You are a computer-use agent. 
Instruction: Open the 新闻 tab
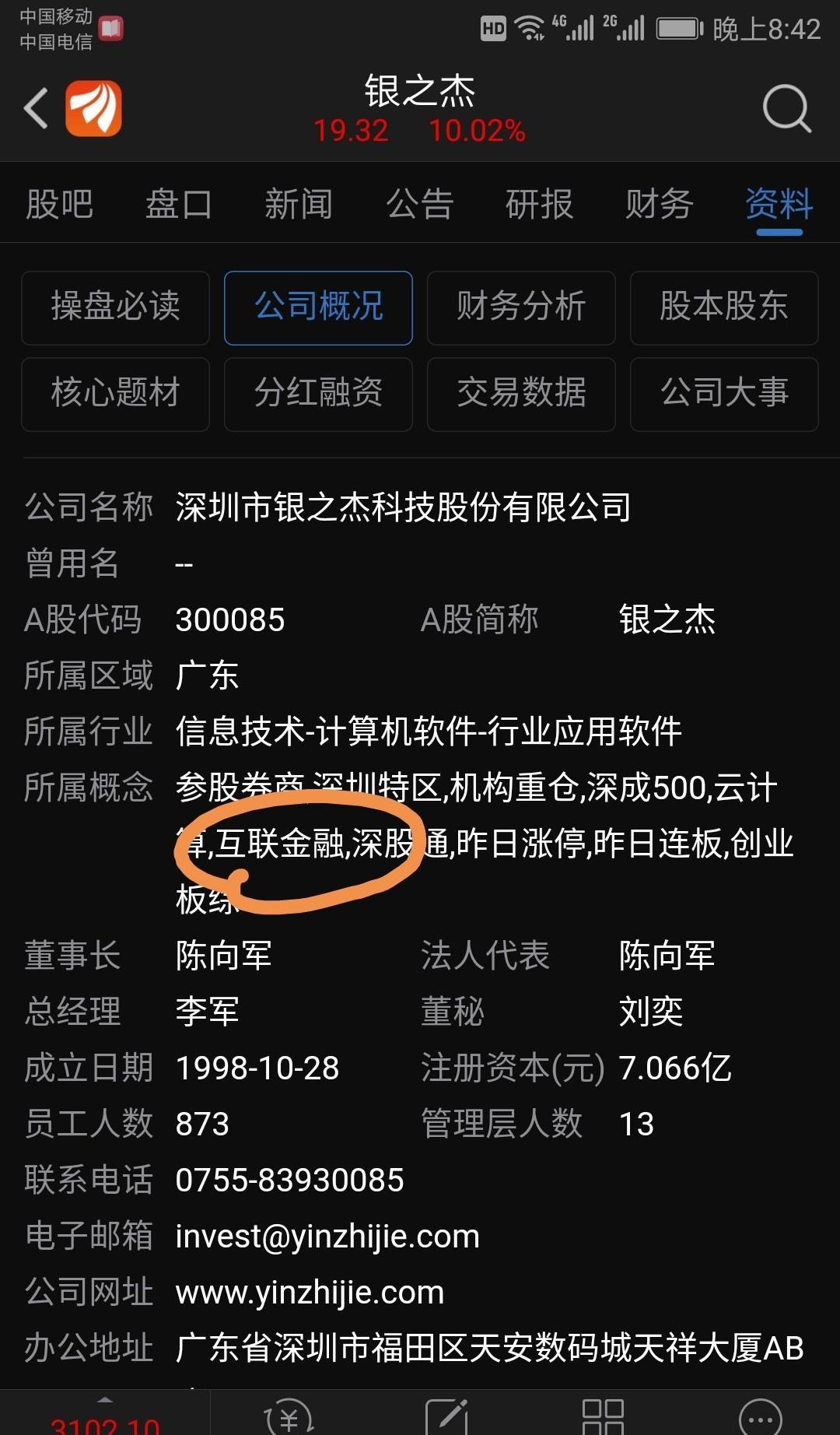299,205
